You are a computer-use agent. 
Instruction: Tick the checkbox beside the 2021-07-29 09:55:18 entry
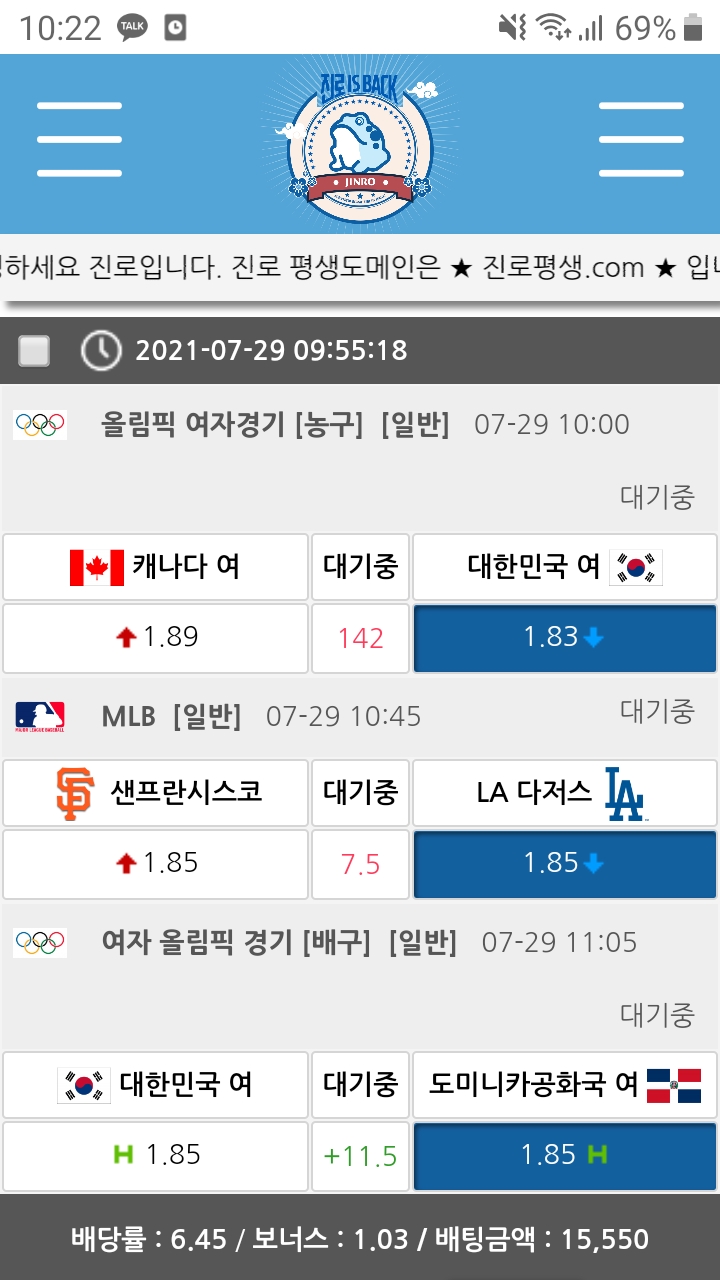coord(35,351)
